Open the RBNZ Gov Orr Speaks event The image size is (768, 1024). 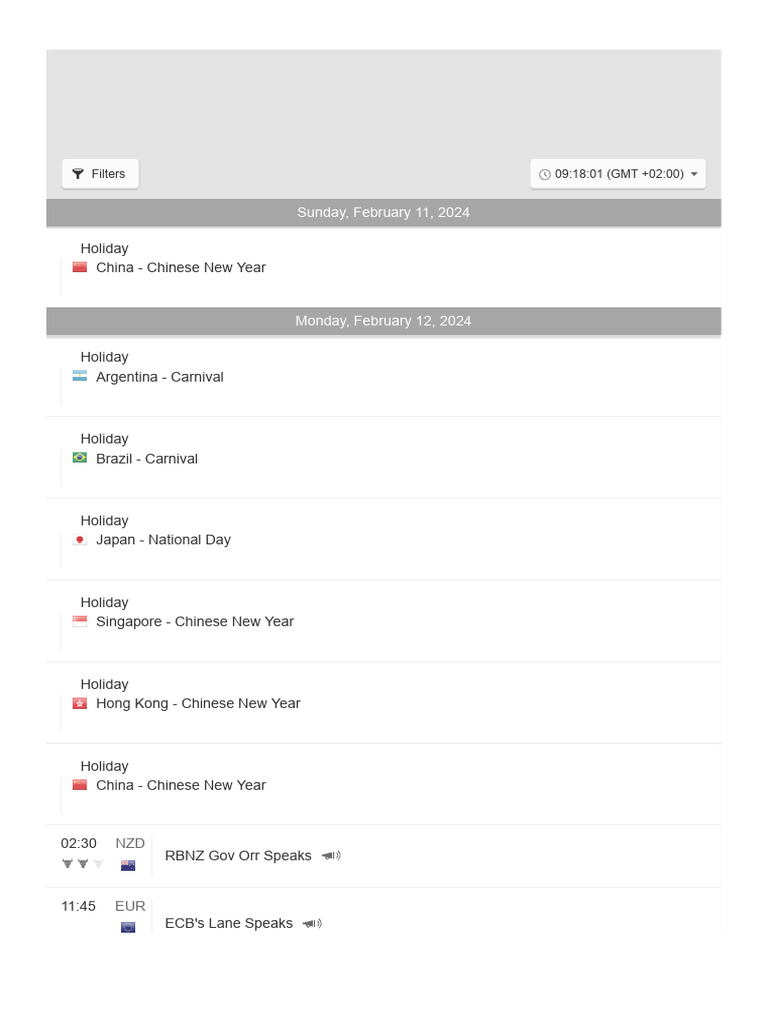(x=383, y=856)
